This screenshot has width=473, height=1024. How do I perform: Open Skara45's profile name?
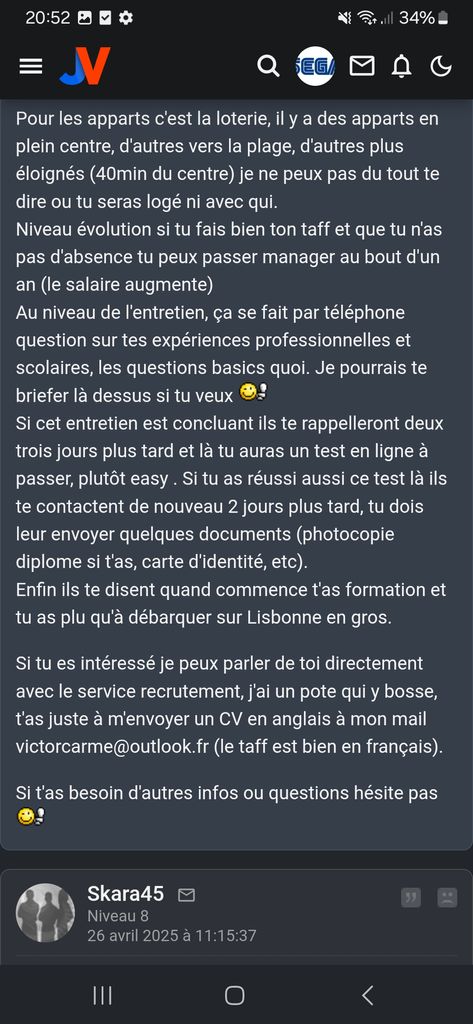125,893
